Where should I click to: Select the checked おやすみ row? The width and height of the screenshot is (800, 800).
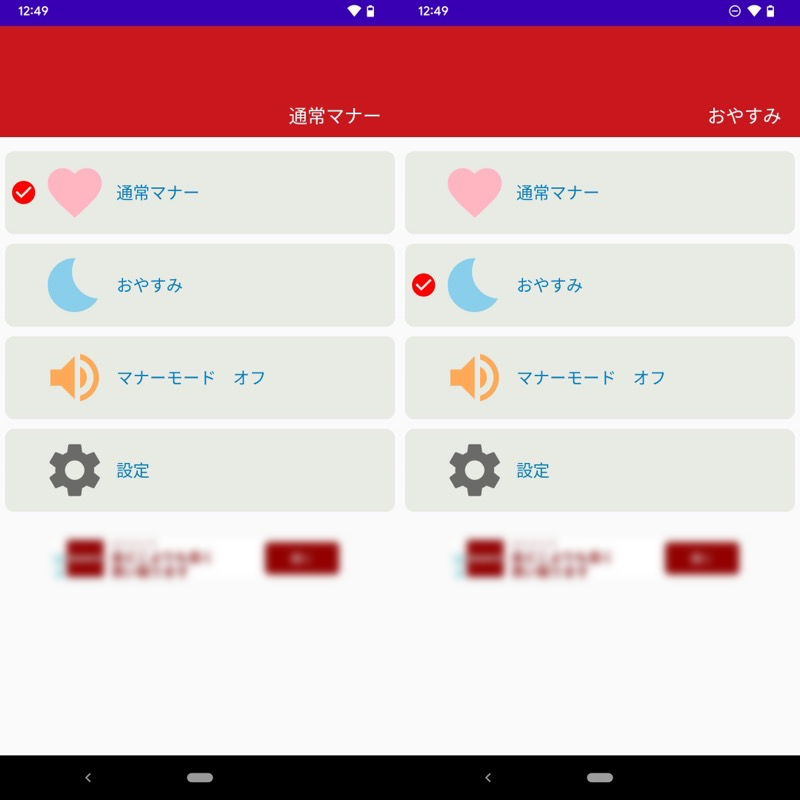point(600,285)
